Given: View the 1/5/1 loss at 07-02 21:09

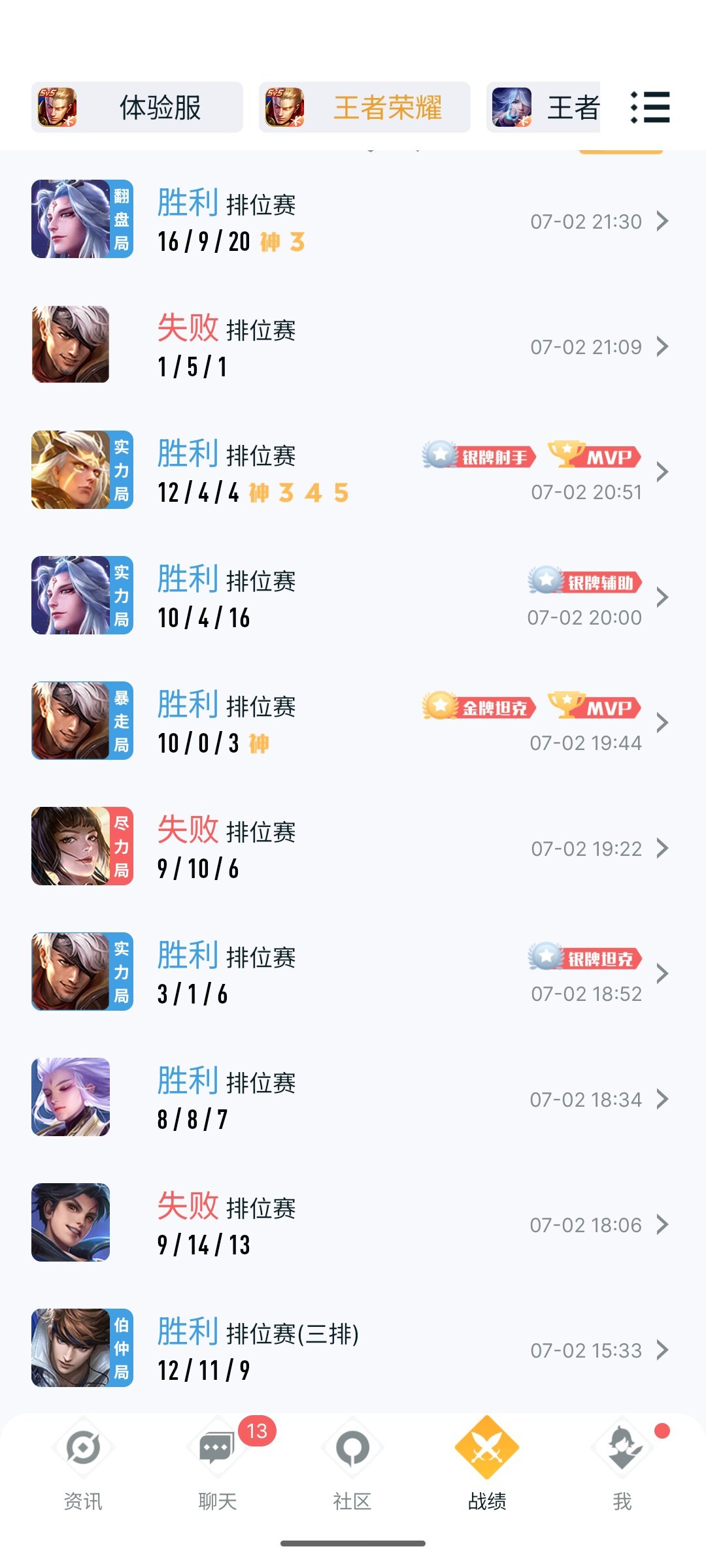Looking at the screenshot, I should pyautogui.click(x=353, y=345).
